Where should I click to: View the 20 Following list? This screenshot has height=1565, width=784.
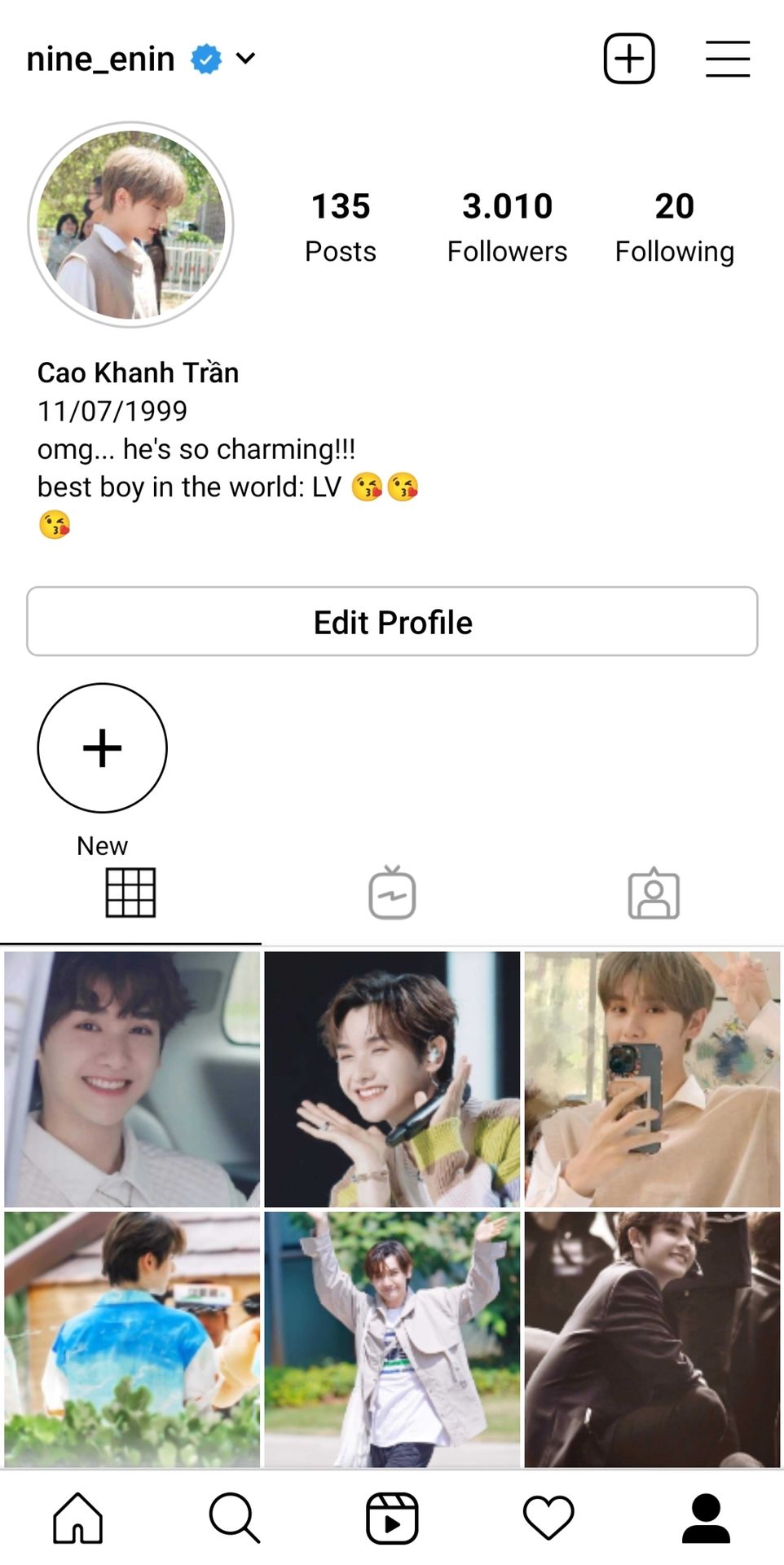click(674, 227)
